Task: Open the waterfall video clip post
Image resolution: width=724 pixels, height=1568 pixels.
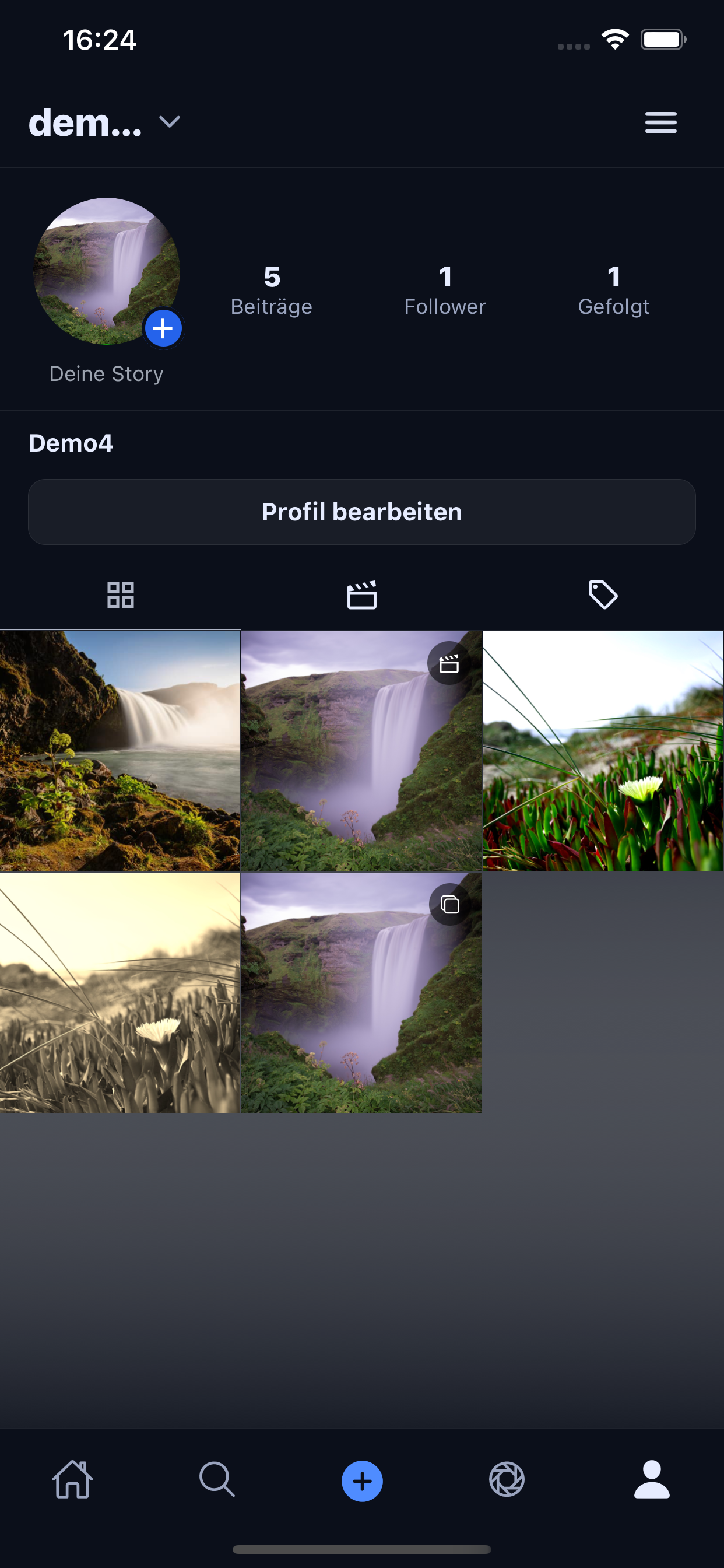Action: click(x=361, y=751)
